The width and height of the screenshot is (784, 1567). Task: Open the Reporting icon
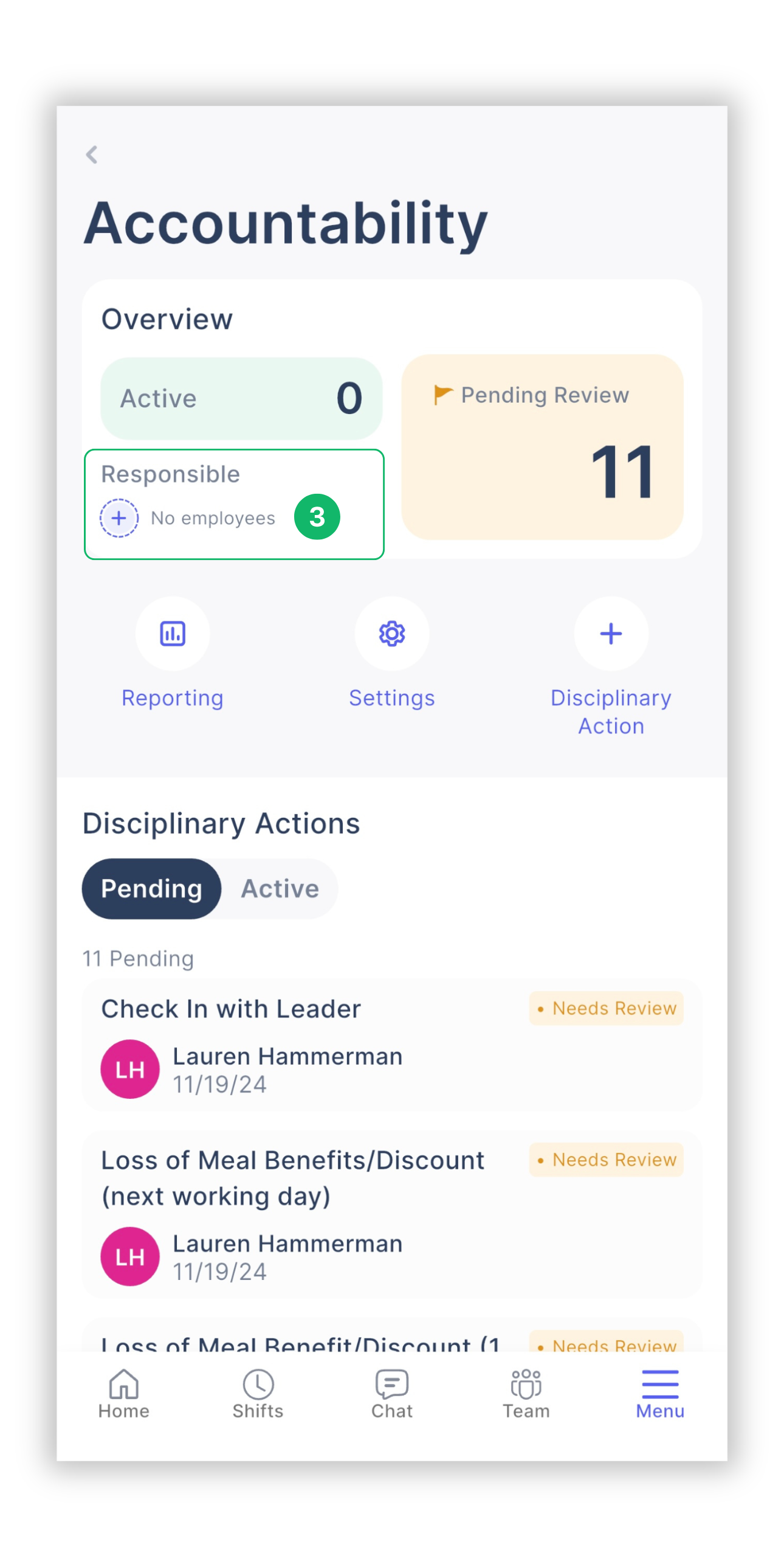[x=172, y=634]
